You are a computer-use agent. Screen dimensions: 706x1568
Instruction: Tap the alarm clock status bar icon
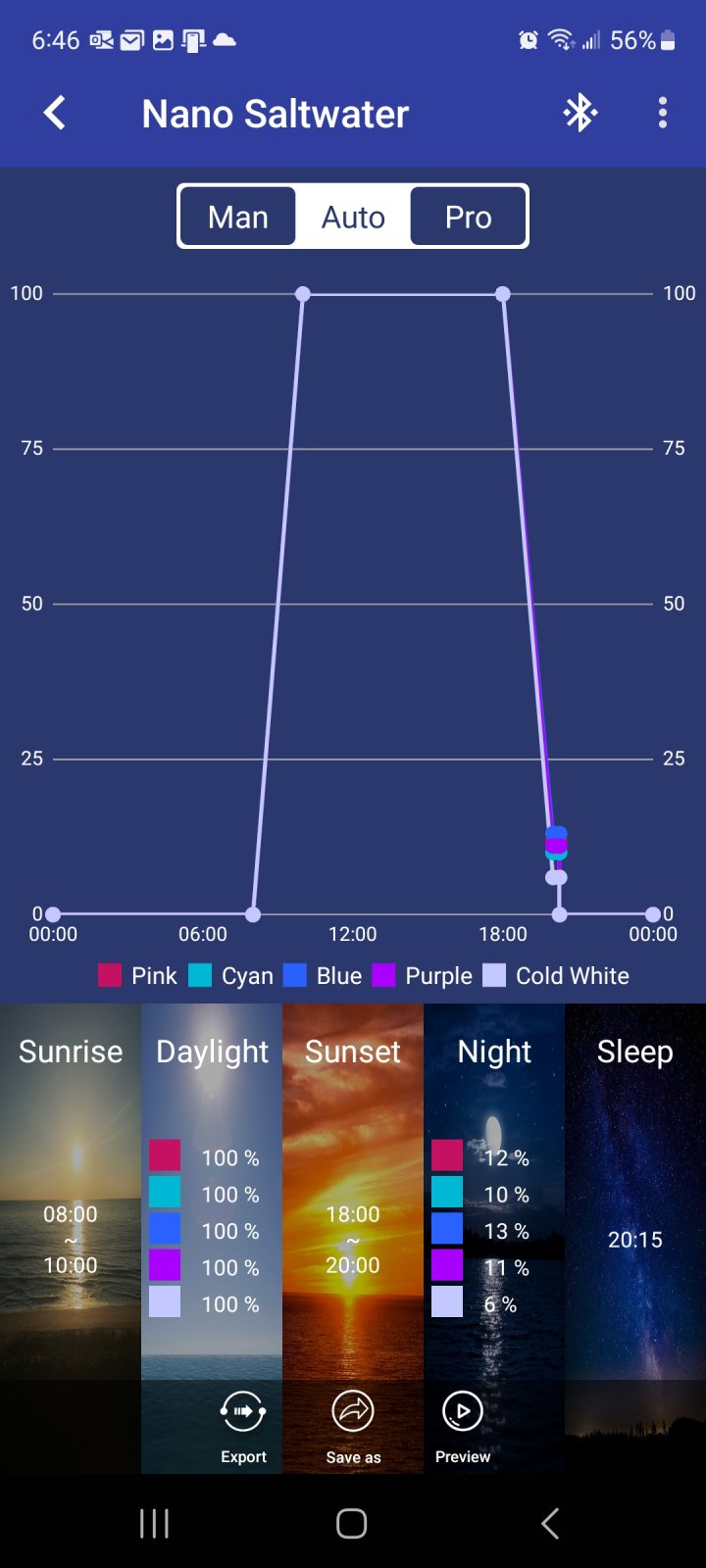(528, 39)
